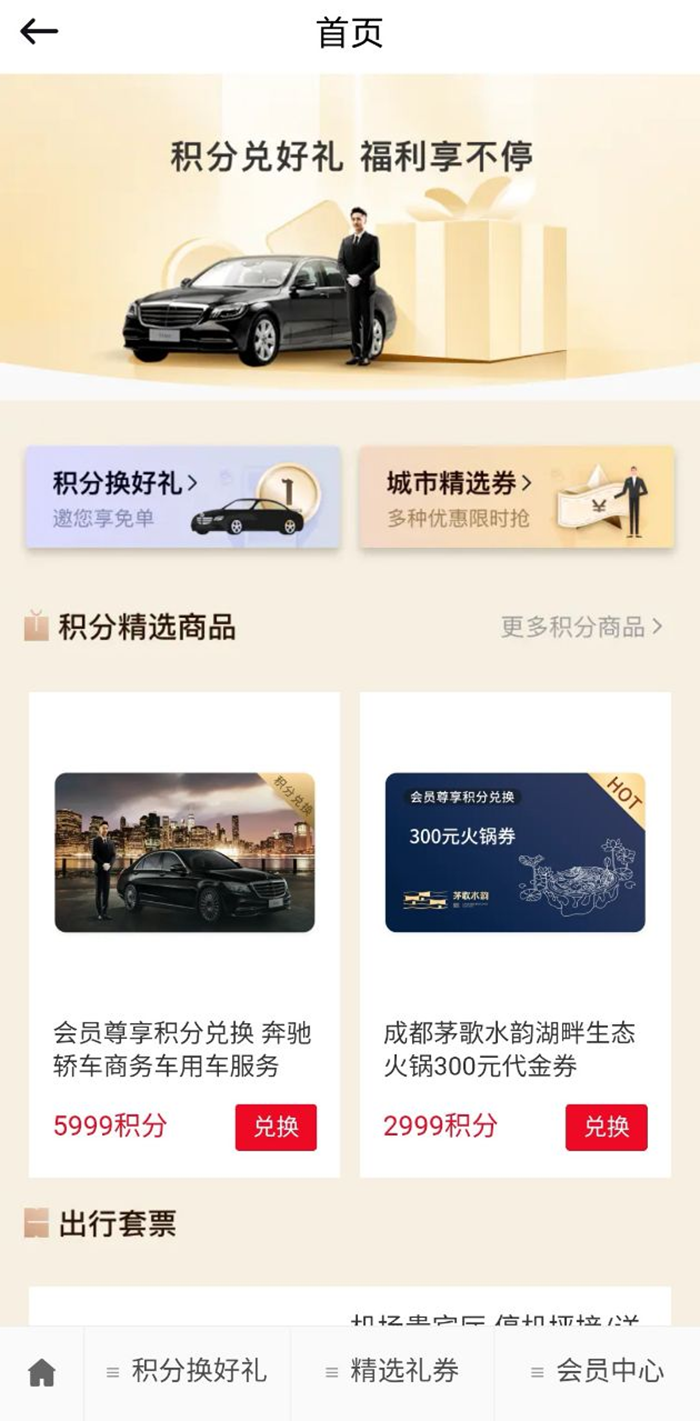Open the 积分换好礼 bottom menu
Viewport: 700px width, 1421px height.
tap(188, 1371)
